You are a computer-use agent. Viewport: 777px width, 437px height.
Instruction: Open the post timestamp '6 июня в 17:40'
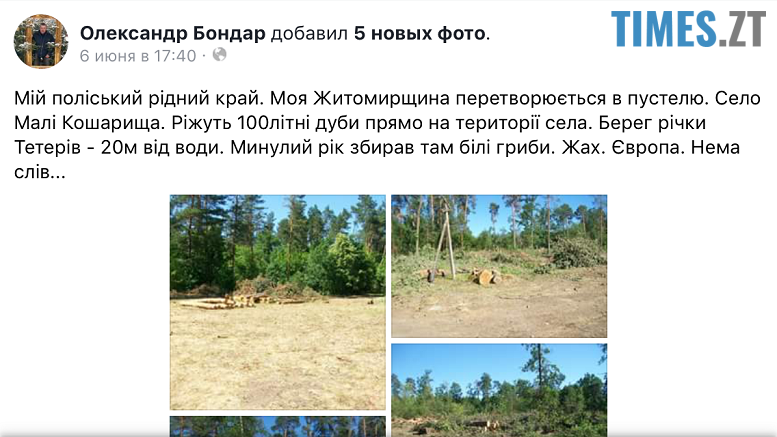point(138,56)
